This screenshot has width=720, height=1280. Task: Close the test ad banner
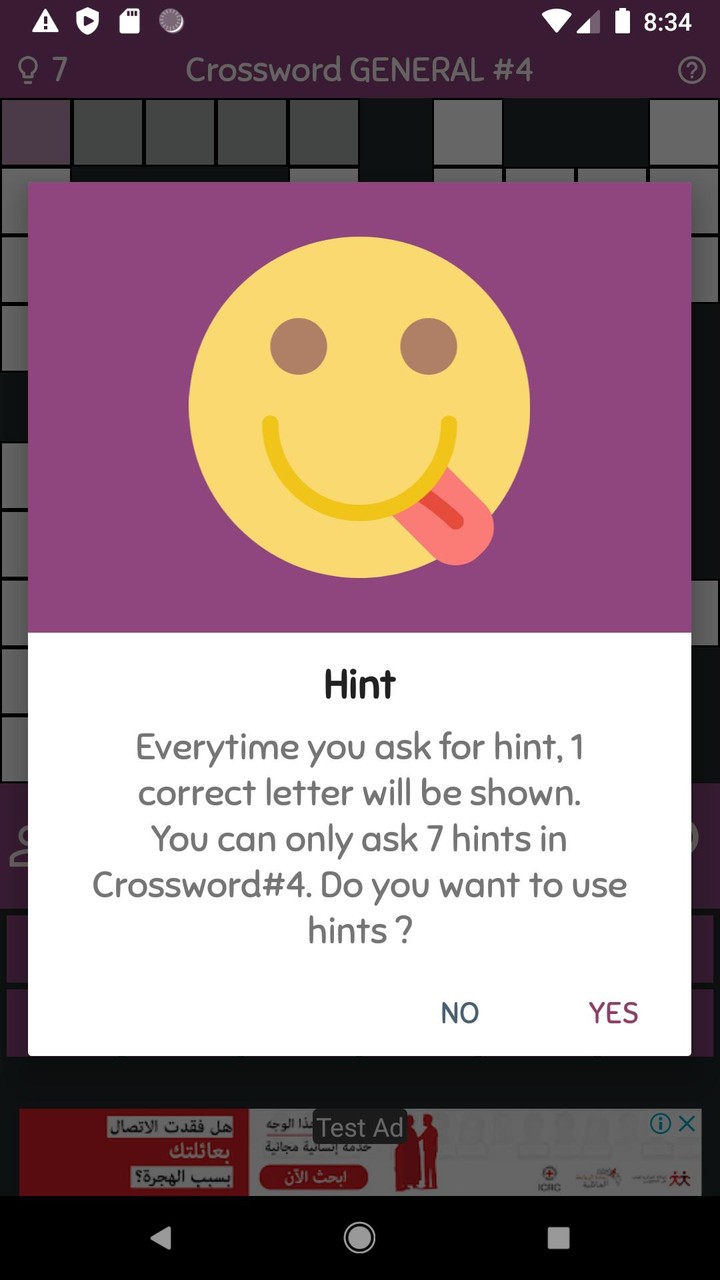point(687,1123)
